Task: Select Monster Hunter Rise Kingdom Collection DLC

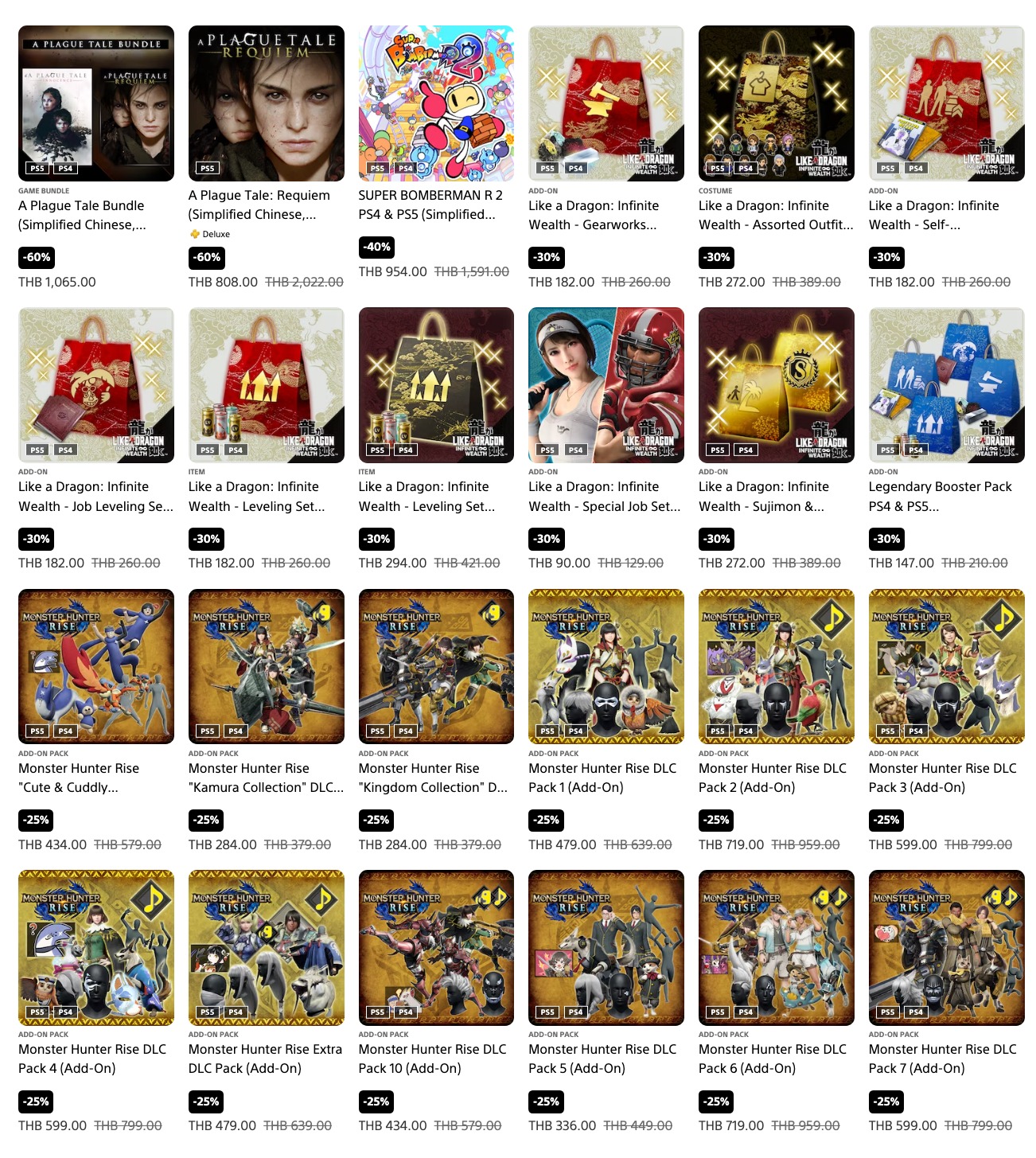Action: point(436,666)
